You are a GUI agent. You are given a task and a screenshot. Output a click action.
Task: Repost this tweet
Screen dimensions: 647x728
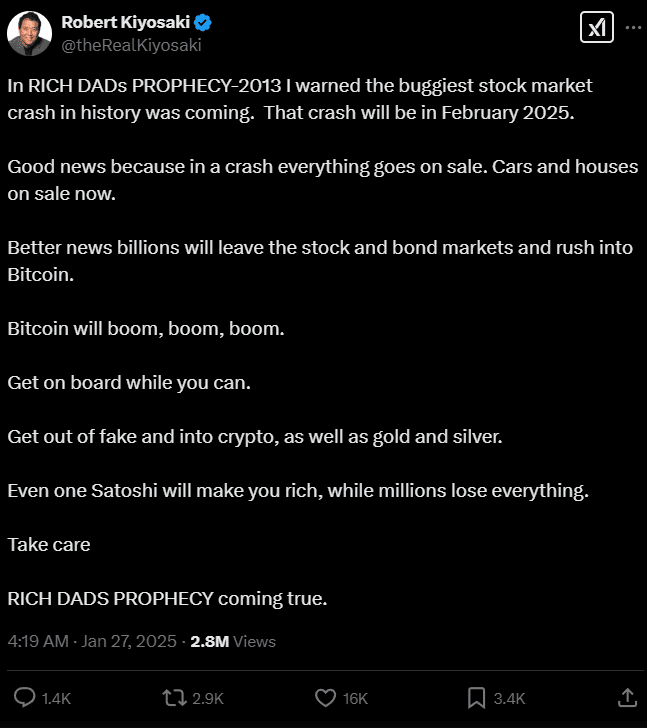(x=174, y=697)
